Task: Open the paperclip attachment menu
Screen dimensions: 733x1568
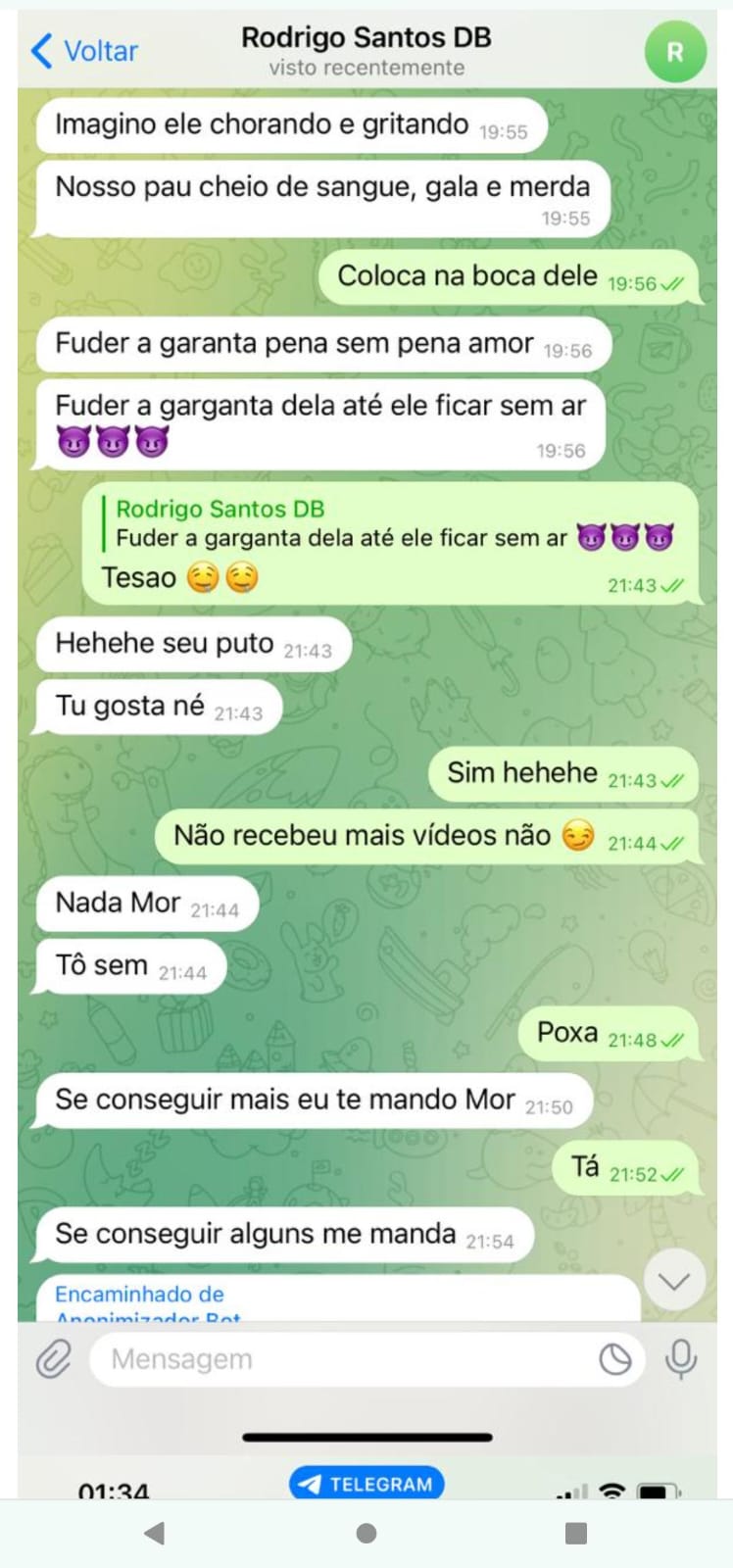Action: pos(54,1359)
